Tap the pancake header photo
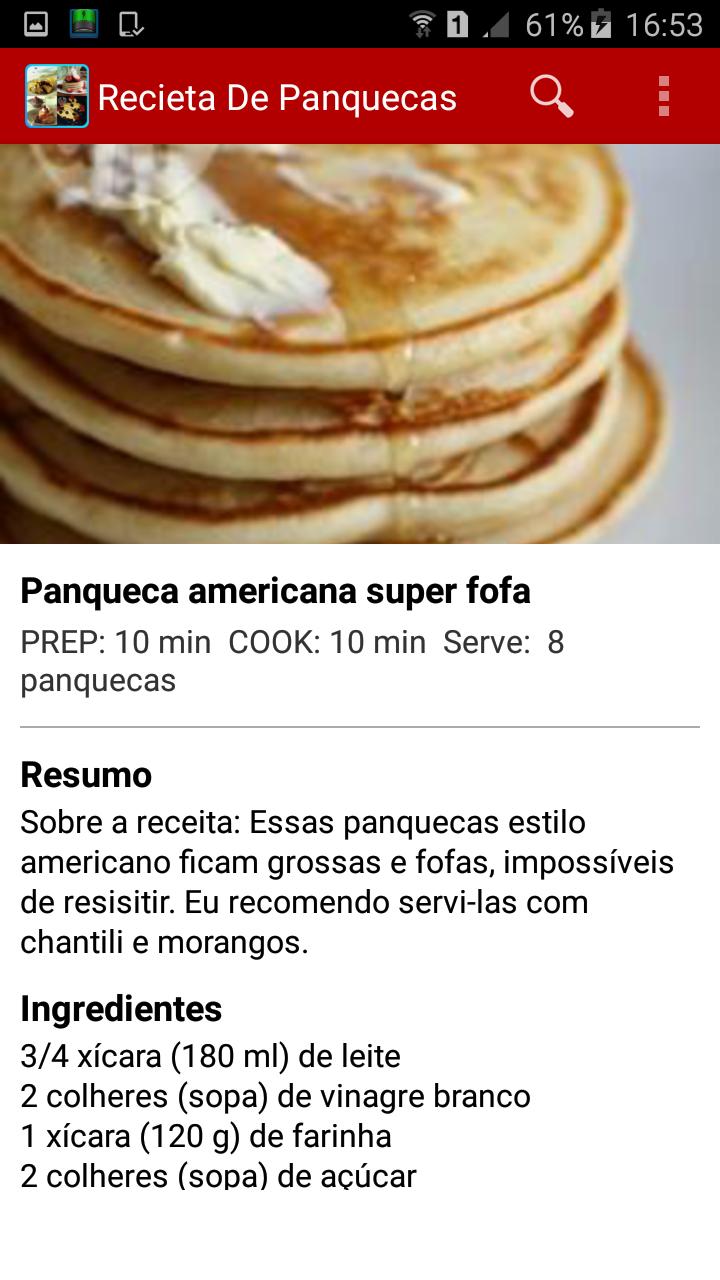Image resolution: width=720 pixels, height=1280 pixels. [x=360, y=340]
